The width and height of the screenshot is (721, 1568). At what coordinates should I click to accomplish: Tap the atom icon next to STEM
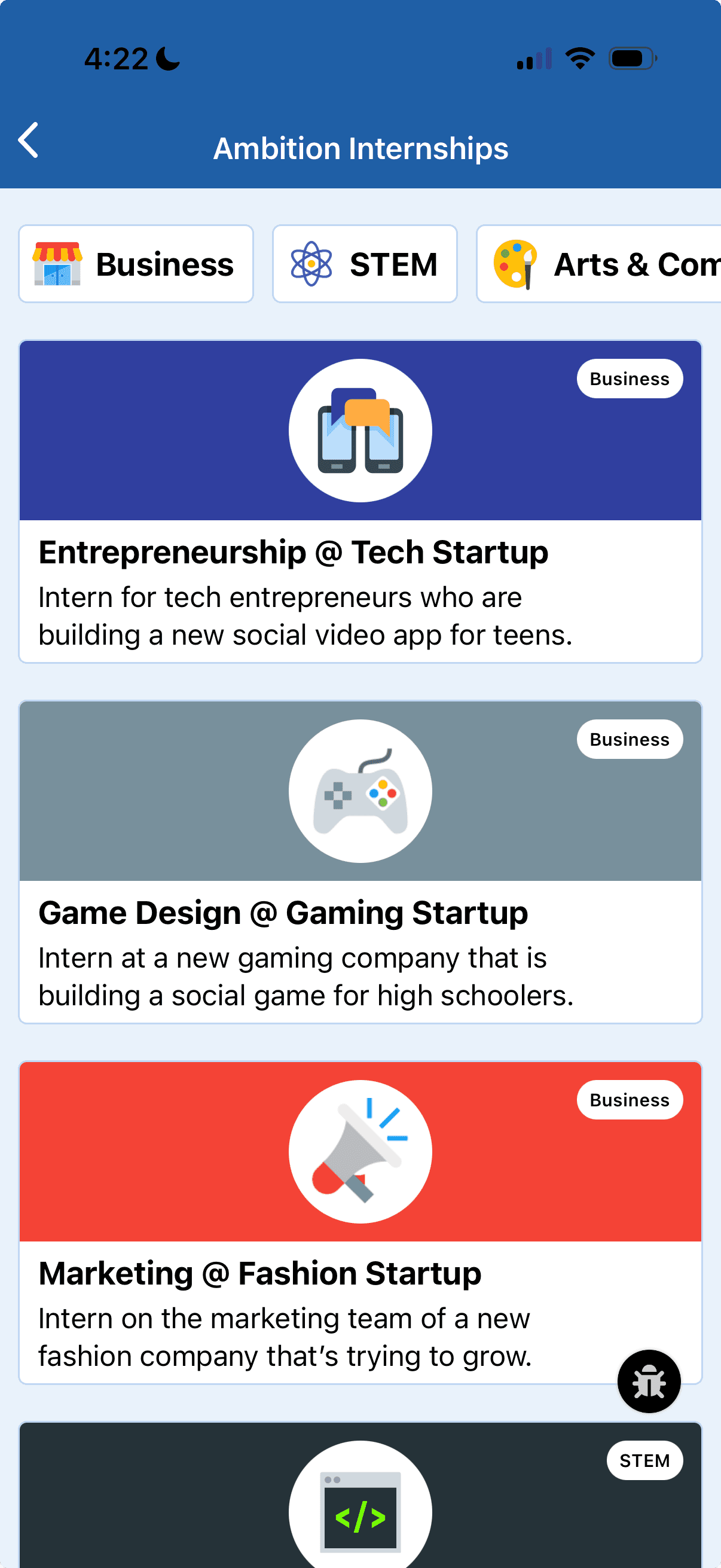pyautogui.click(x=311, y=264)
